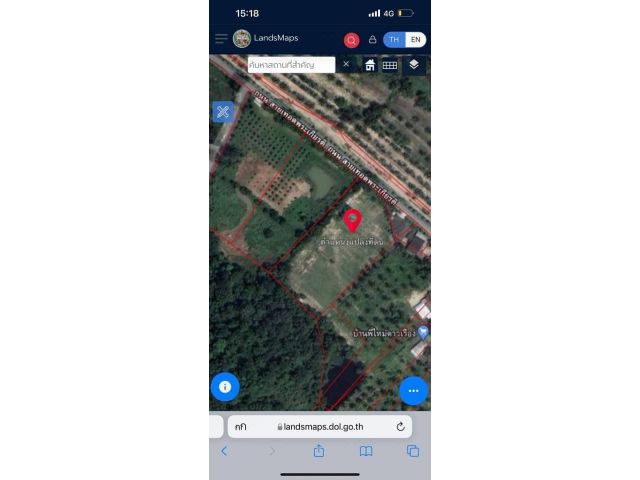Open Safari bookmarks
Image resolution: width=640 pixels, height=480 pixels.
[366, 452]
